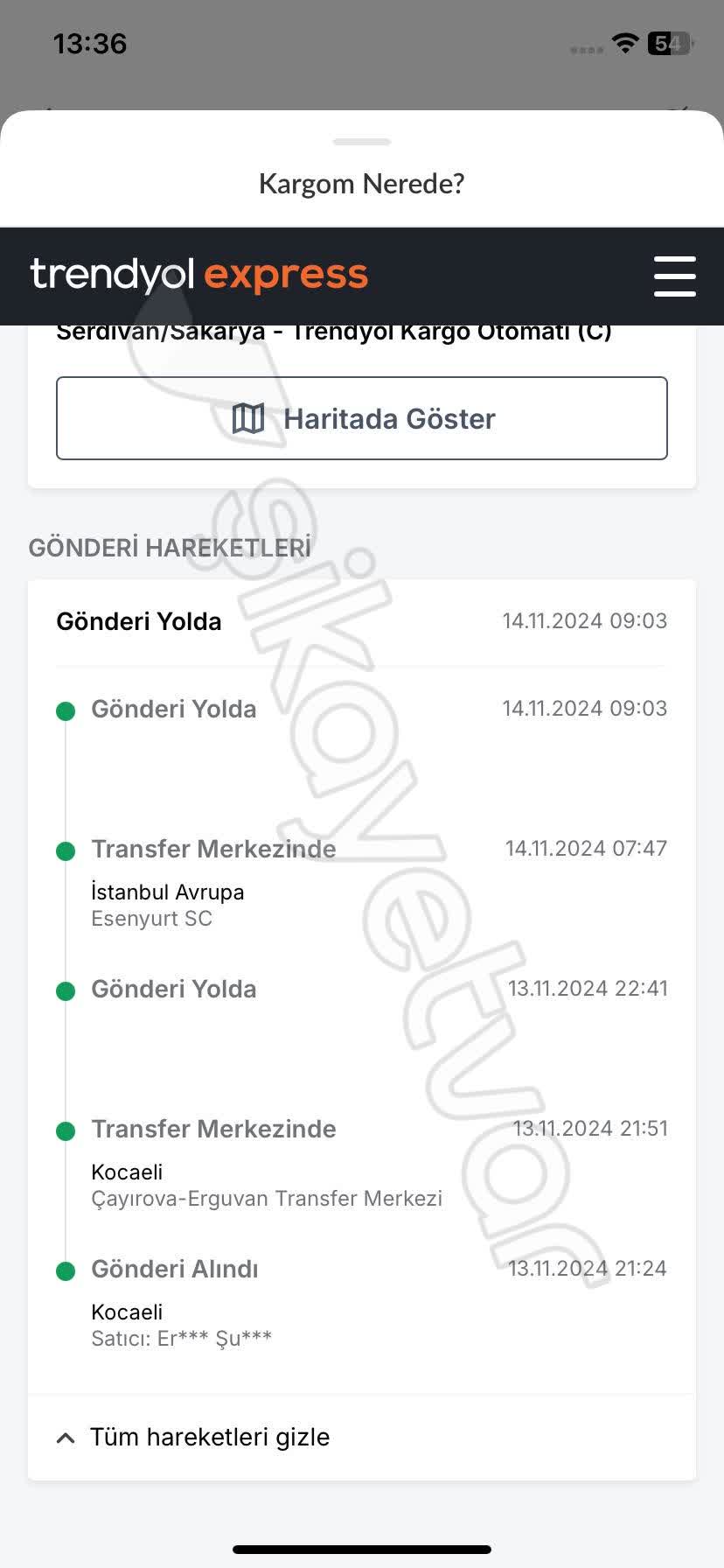Screen dimensions: 724x1568
Task: Select the green dot beside Transfer Merkezinde Kocaeli
Action: [x=66, y=1130]
